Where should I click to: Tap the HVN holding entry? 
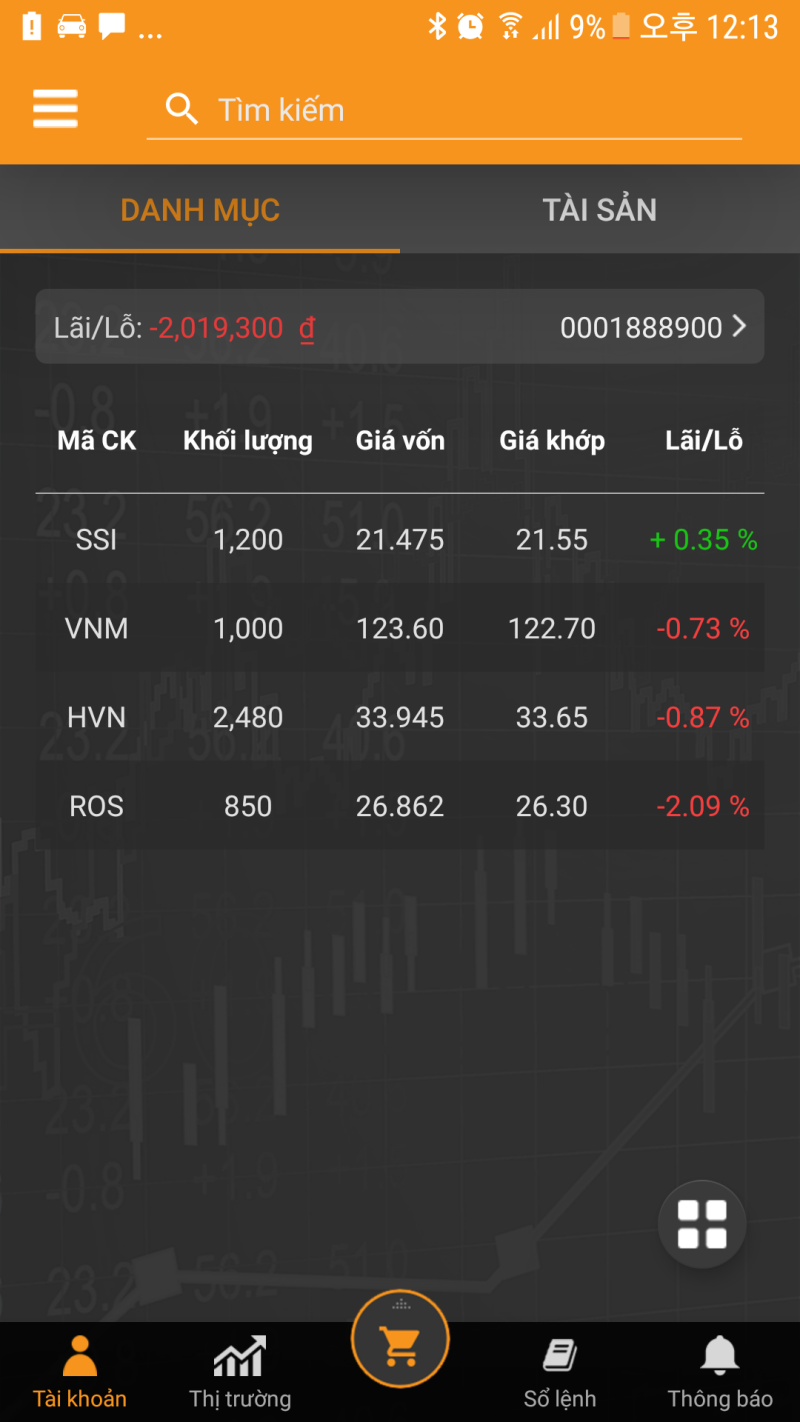(x=400, y=717)
